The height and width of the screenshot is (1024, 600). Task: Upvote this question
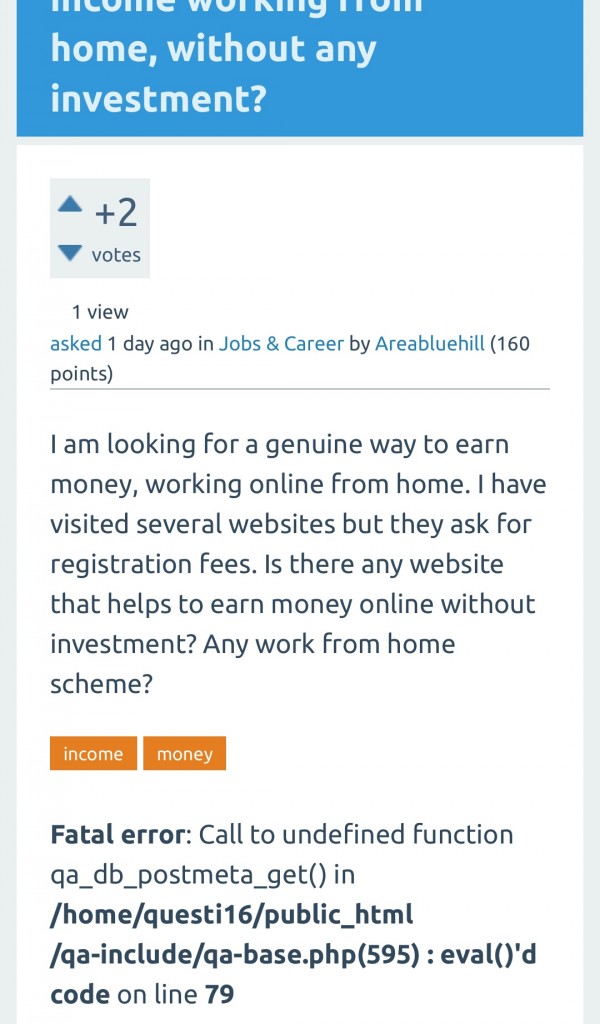tap(69, 205)
